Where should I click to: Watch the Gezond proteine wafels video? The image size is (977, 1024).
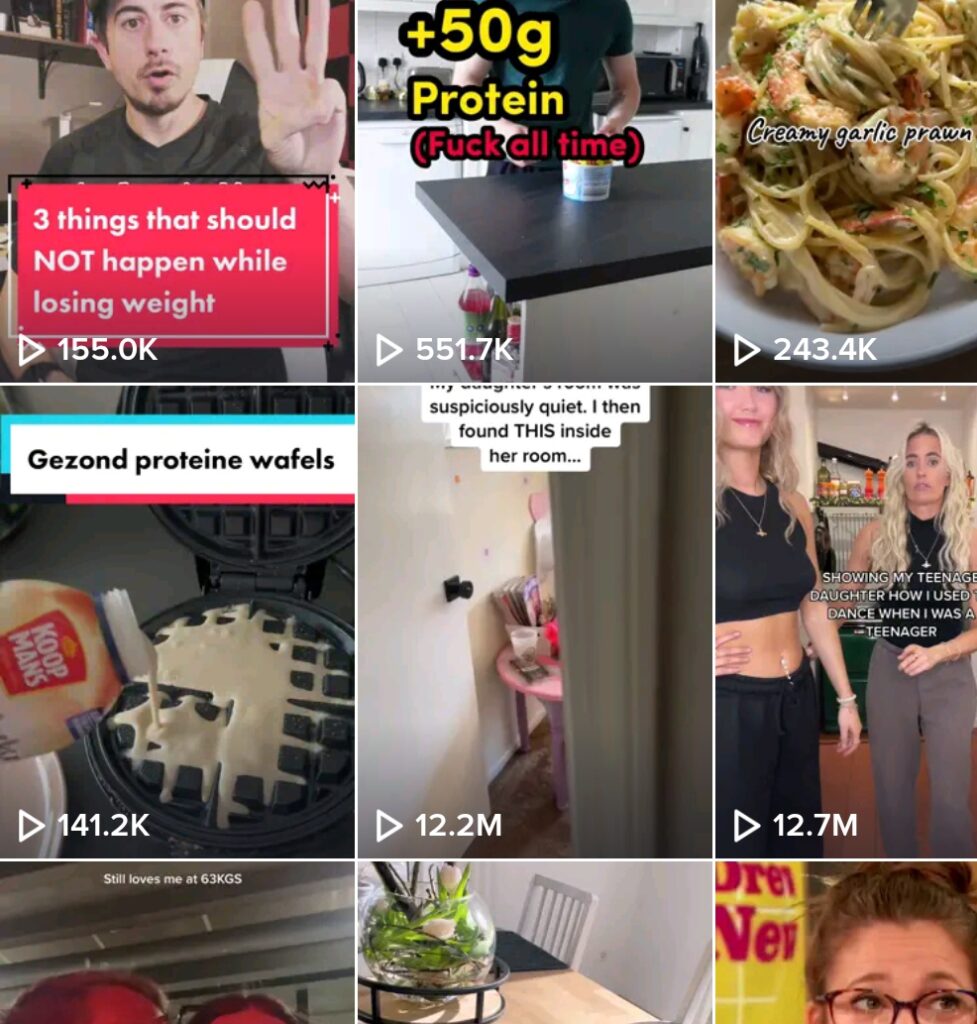pyautogui.click(x=177, y=620)
